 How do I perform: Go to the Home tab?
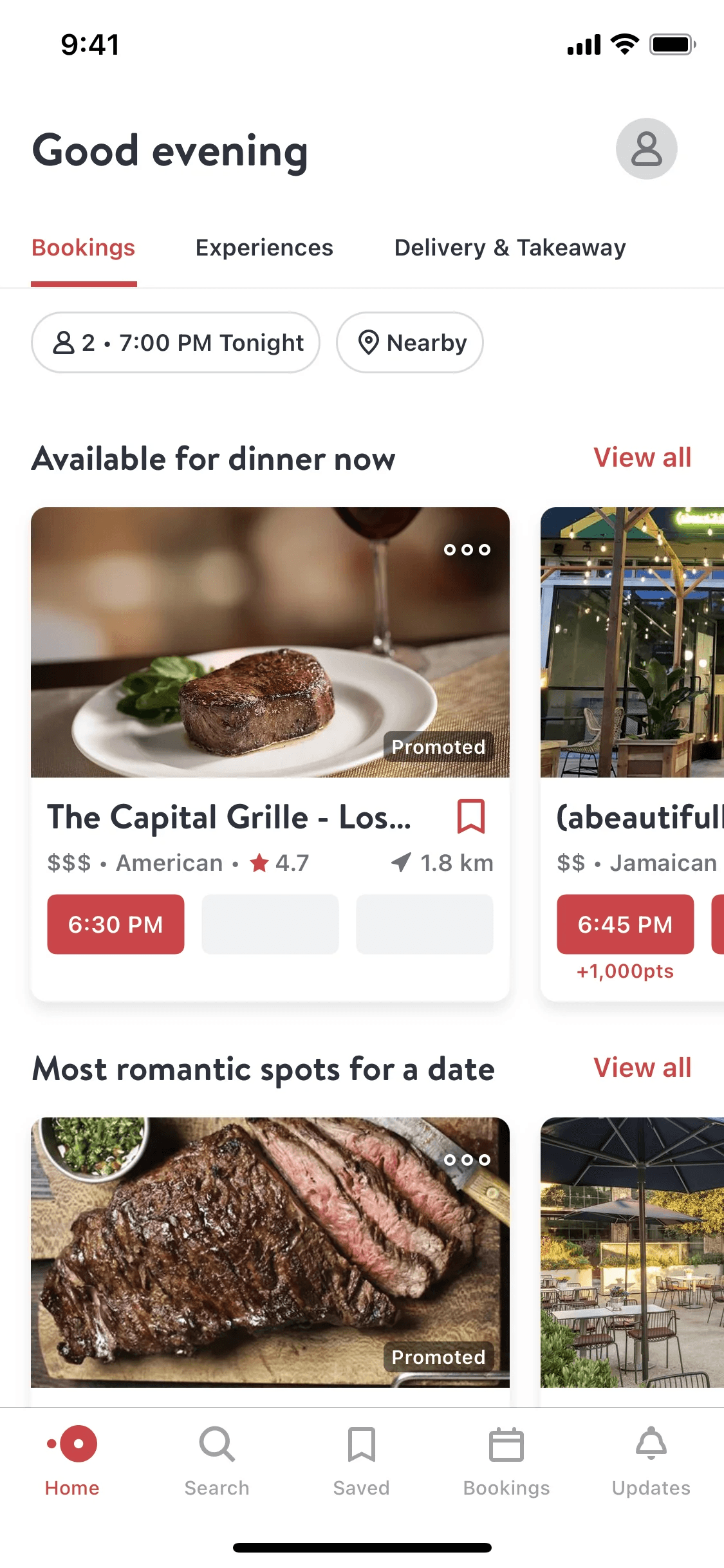click(x=72, y=1460)
